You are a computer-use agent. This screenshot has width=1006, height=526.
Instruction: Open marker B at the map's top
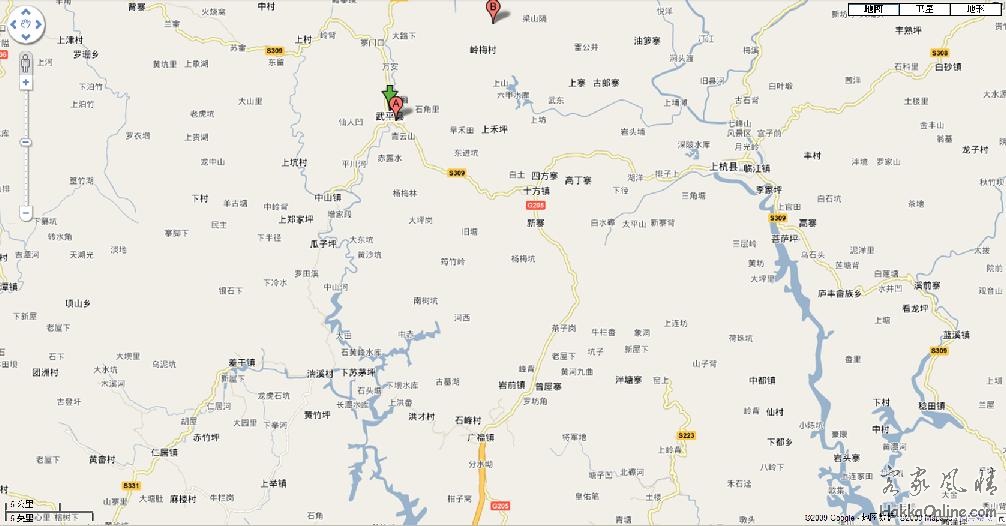pos(492,10)
